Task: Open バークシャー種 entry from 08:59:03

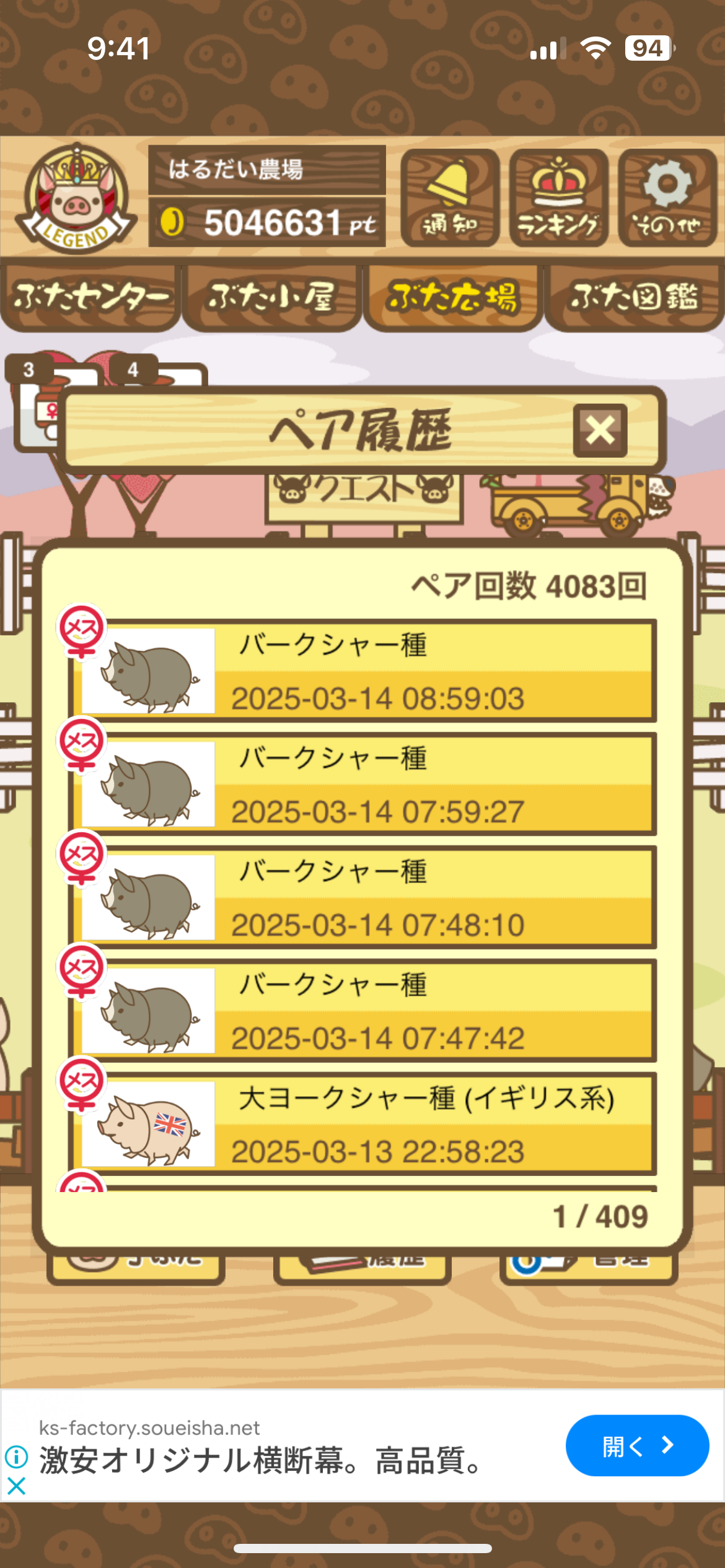Action: click(x=362, y=671)
